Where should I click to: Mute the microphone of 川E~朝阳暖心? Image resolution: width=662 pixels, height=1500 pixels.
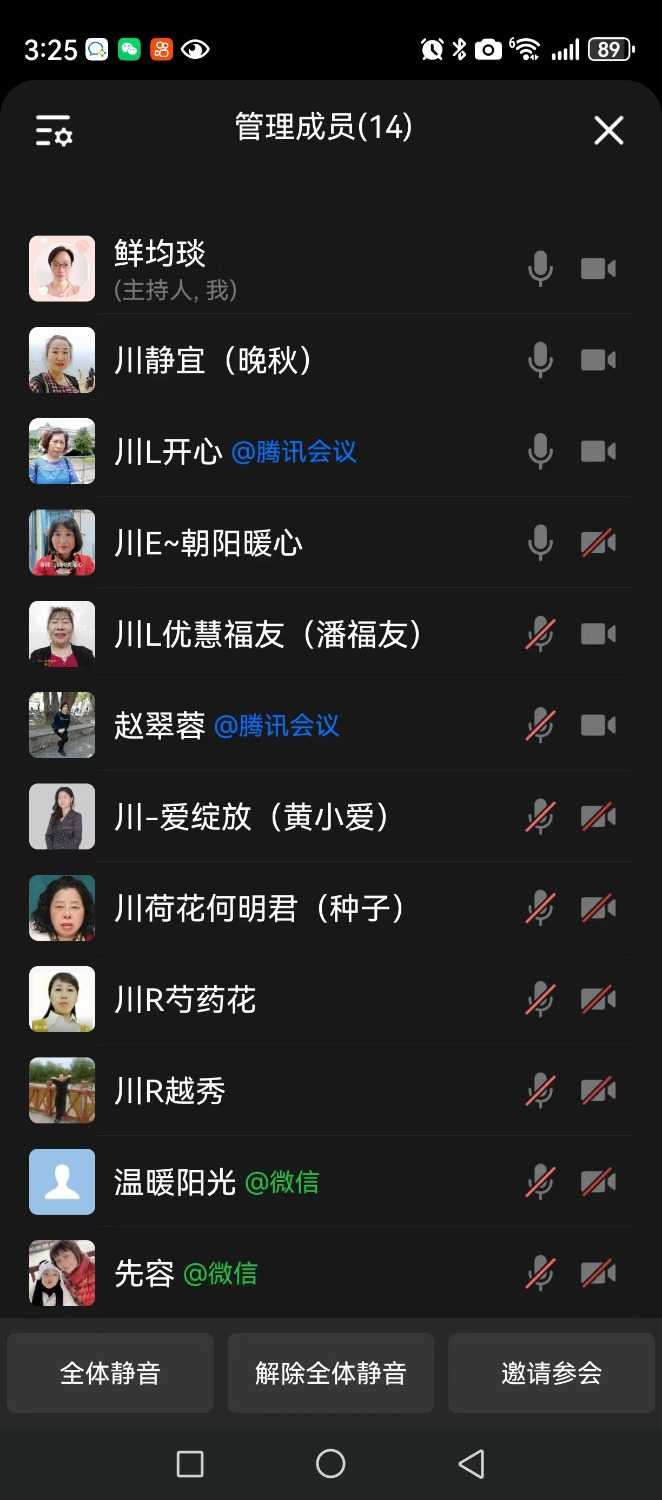point(540,543)
